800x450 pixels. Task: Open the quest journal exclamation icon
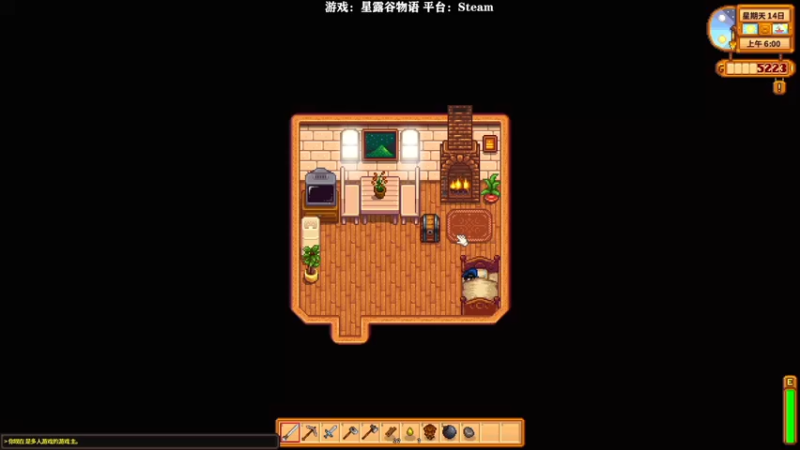click(779, 87)
